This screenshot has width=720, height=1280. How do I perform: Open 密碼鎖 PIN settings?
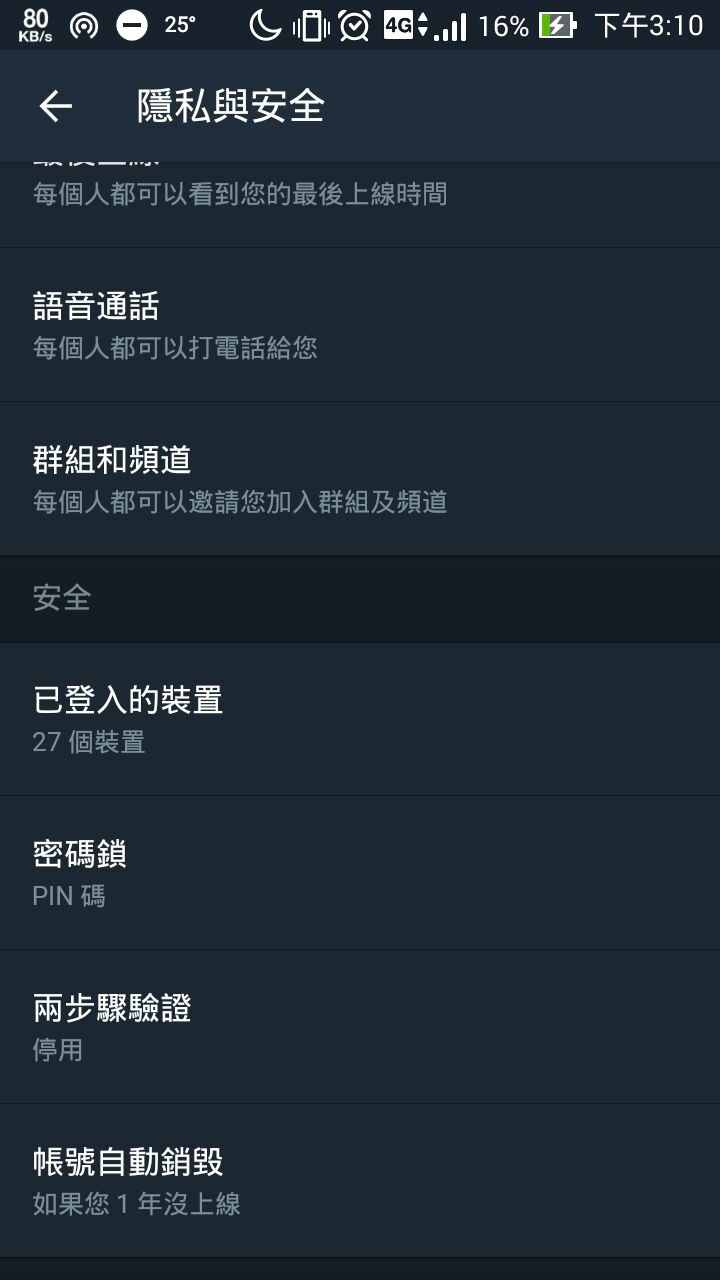click(x=360, y=873)
